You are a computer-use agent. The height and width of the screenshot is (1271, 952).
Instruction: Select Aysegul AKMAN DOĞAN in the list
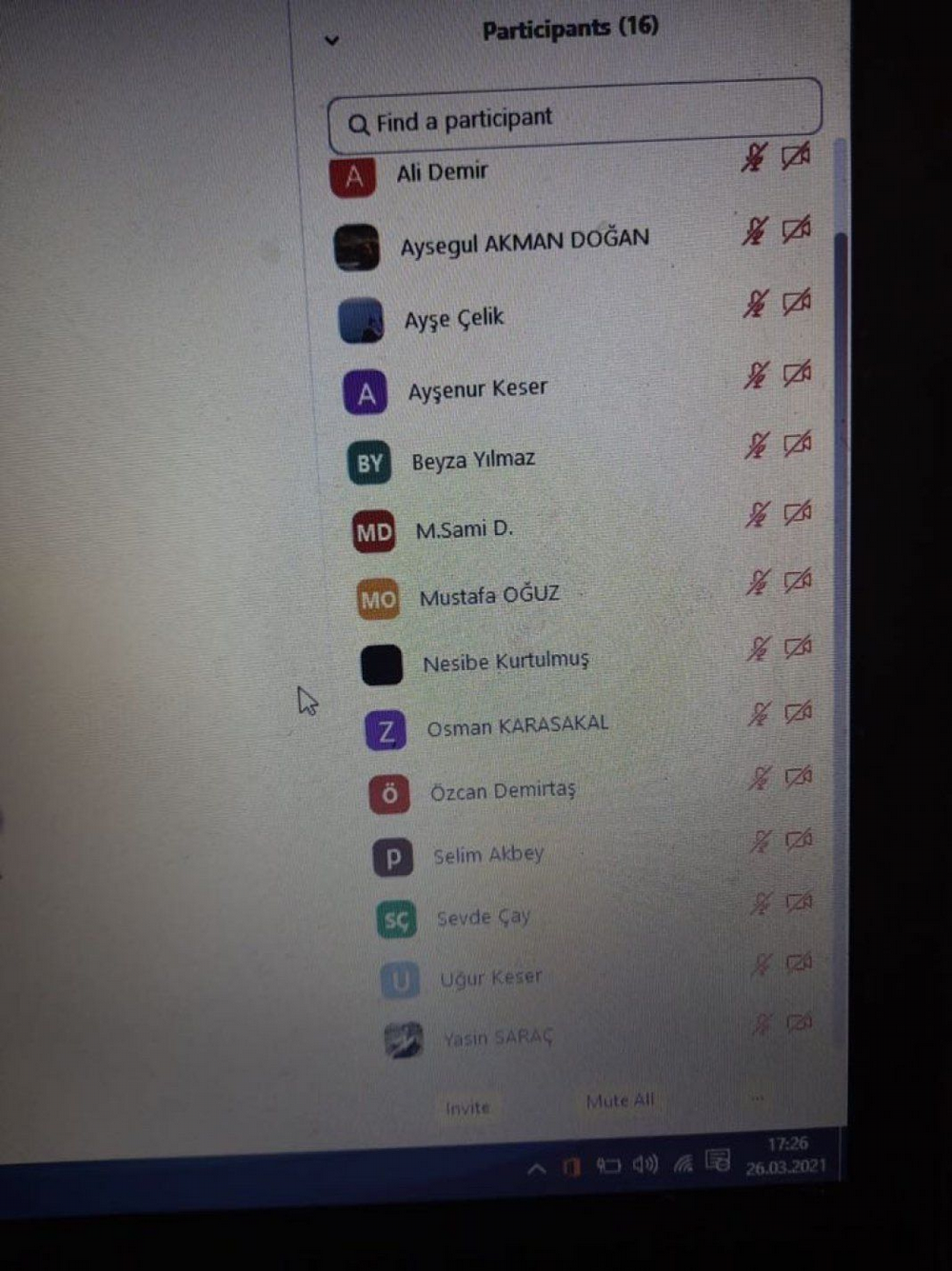pyautogui.click(x=524, y=241)
